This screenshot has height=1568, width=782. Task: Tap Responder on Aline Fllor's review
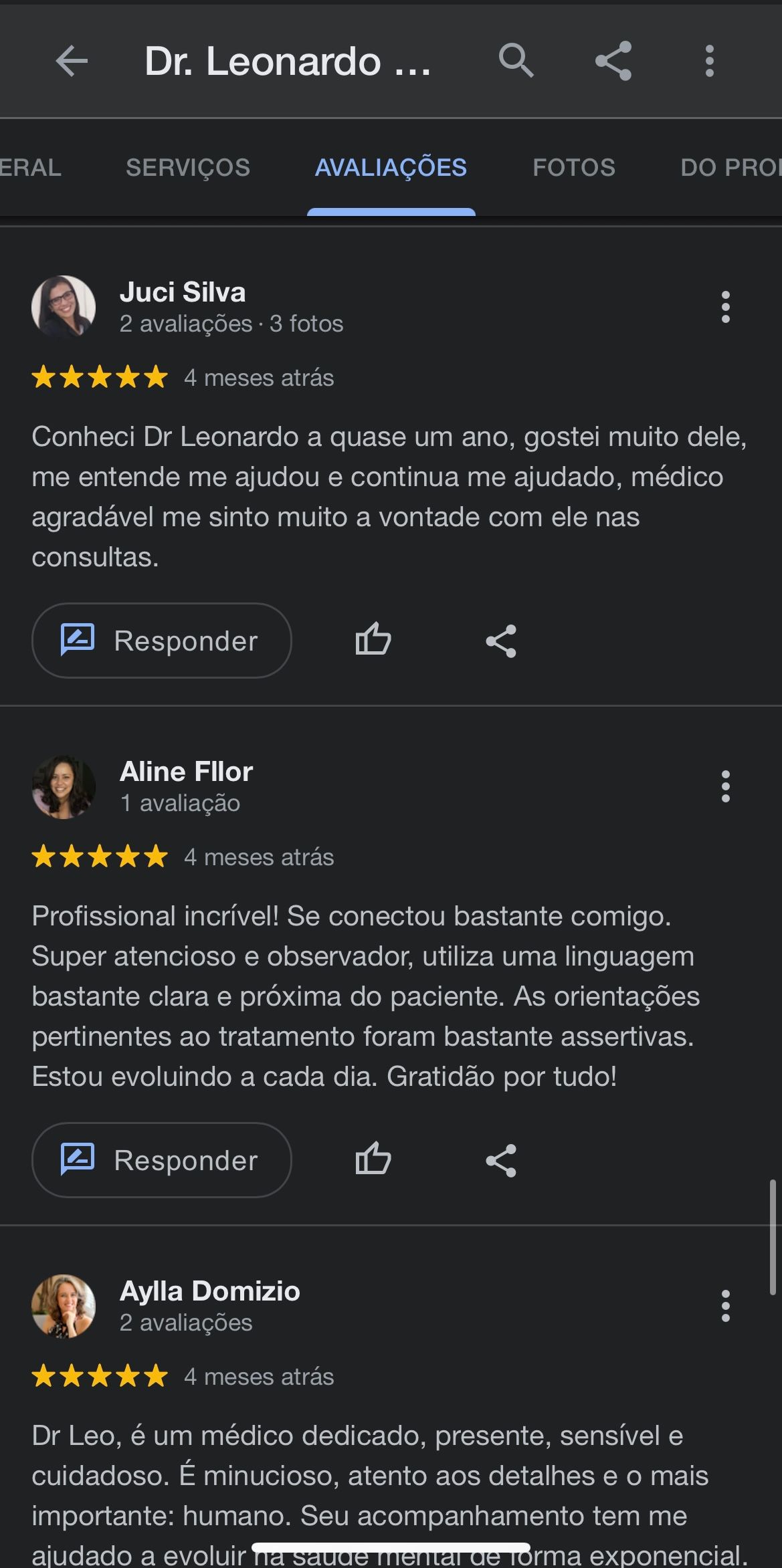(x=162, y=1160)
